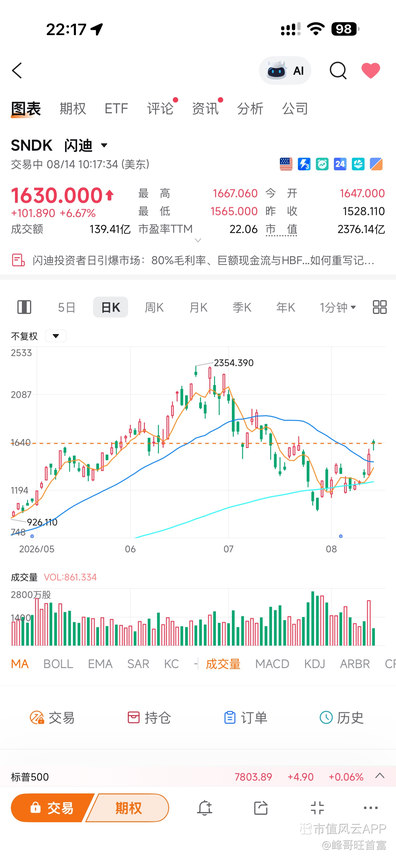Set a price alert with bell icon

point(205,808)
